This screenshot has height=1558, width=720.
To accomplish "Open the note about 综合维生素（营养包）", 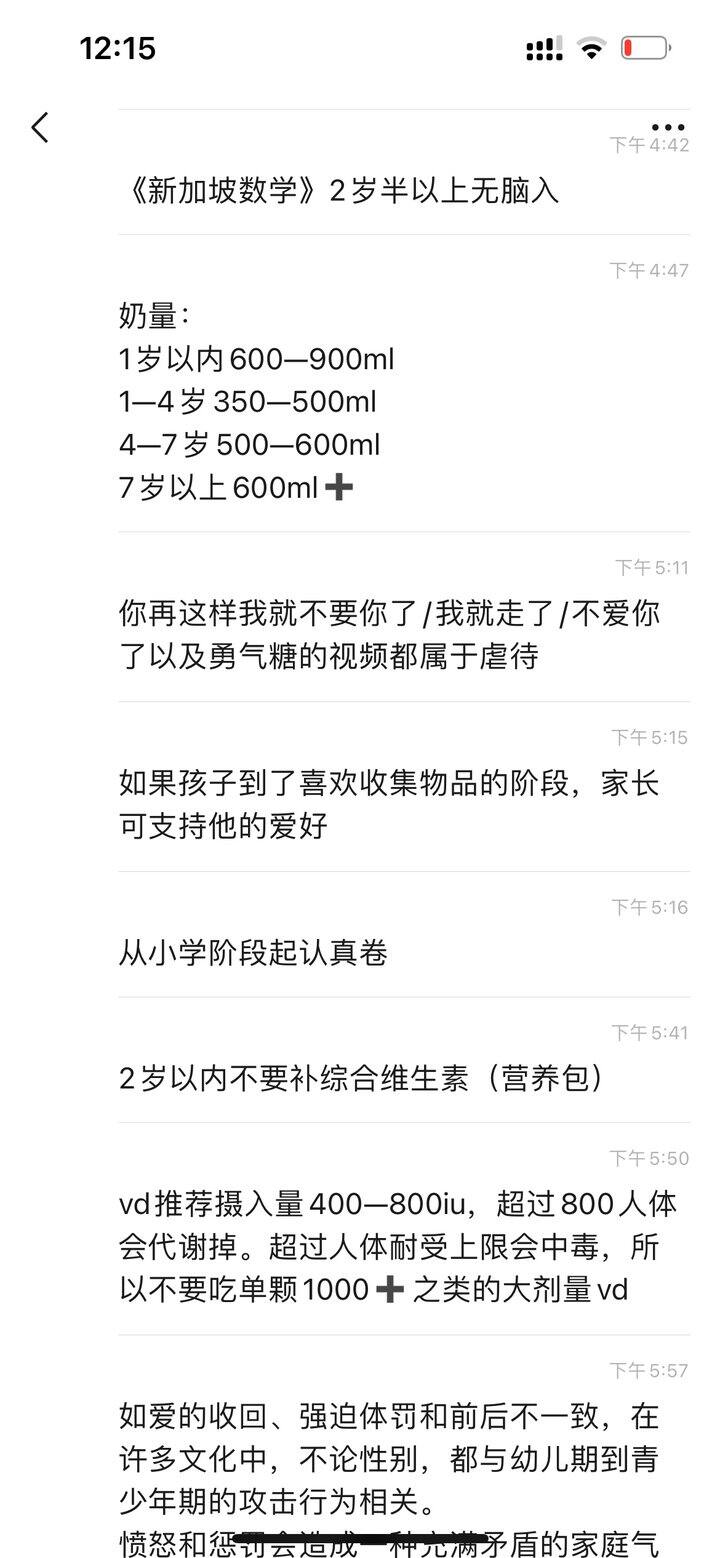I will tap(404, 1060).
